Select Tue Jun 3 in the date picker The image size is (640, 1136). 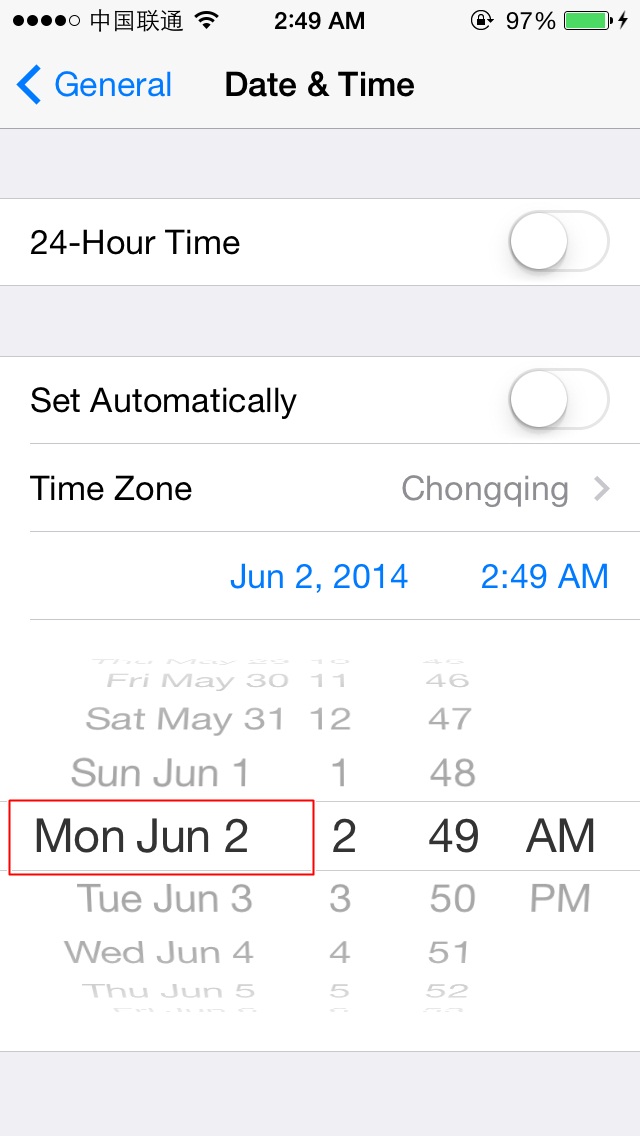[x=165, y=898]
